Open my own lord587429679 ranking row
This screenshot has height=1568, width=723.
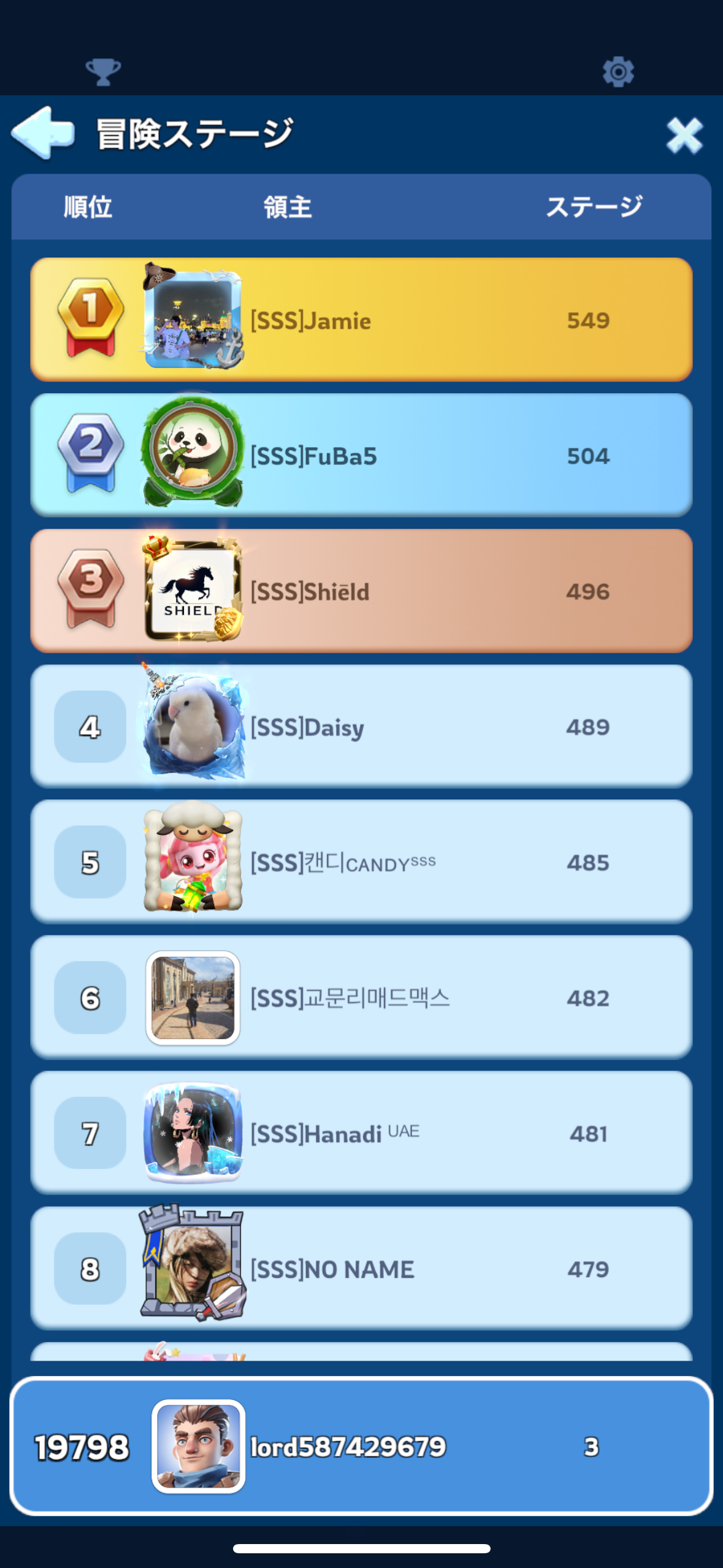coord(361,1447)
